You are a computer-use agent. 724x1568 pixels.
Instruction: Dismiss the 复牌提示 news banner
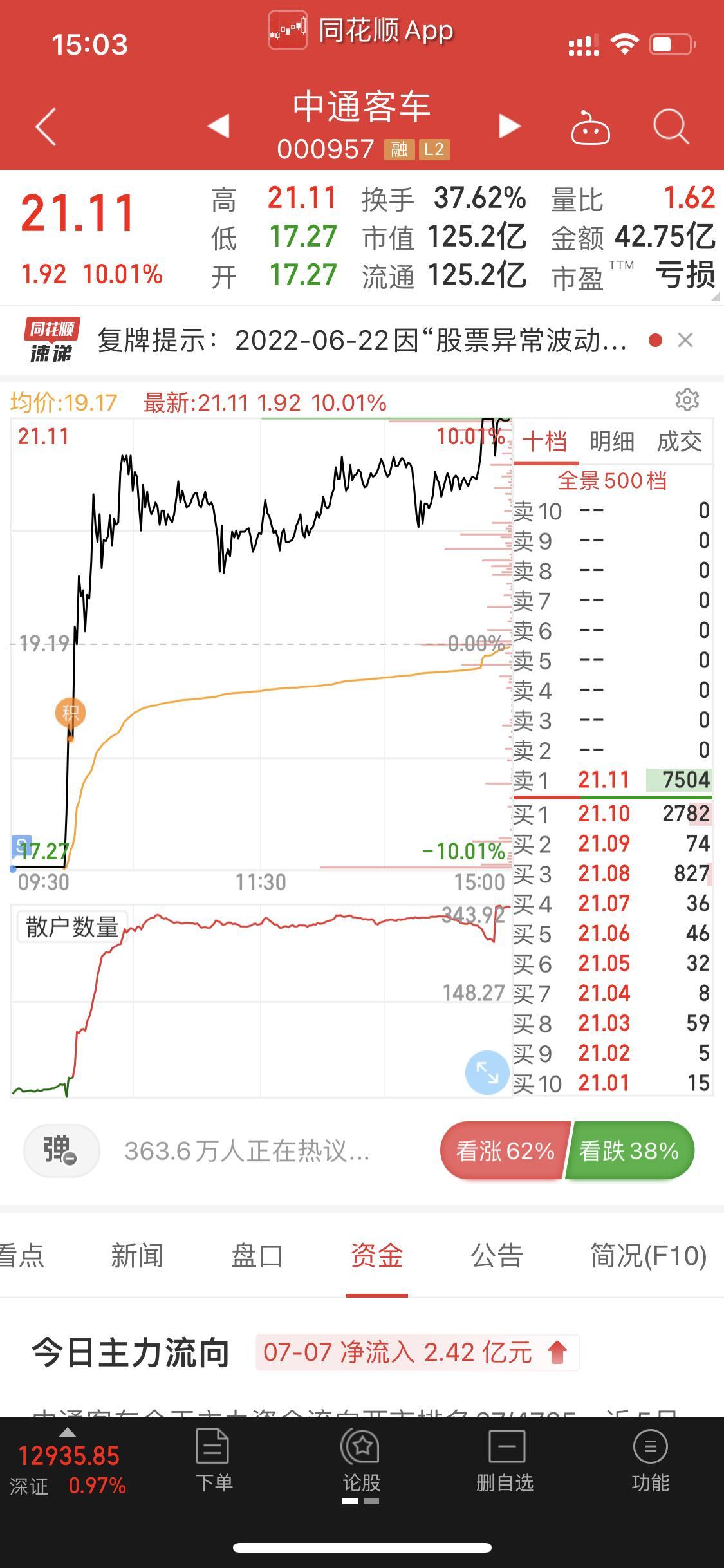(x=685, y=340)
